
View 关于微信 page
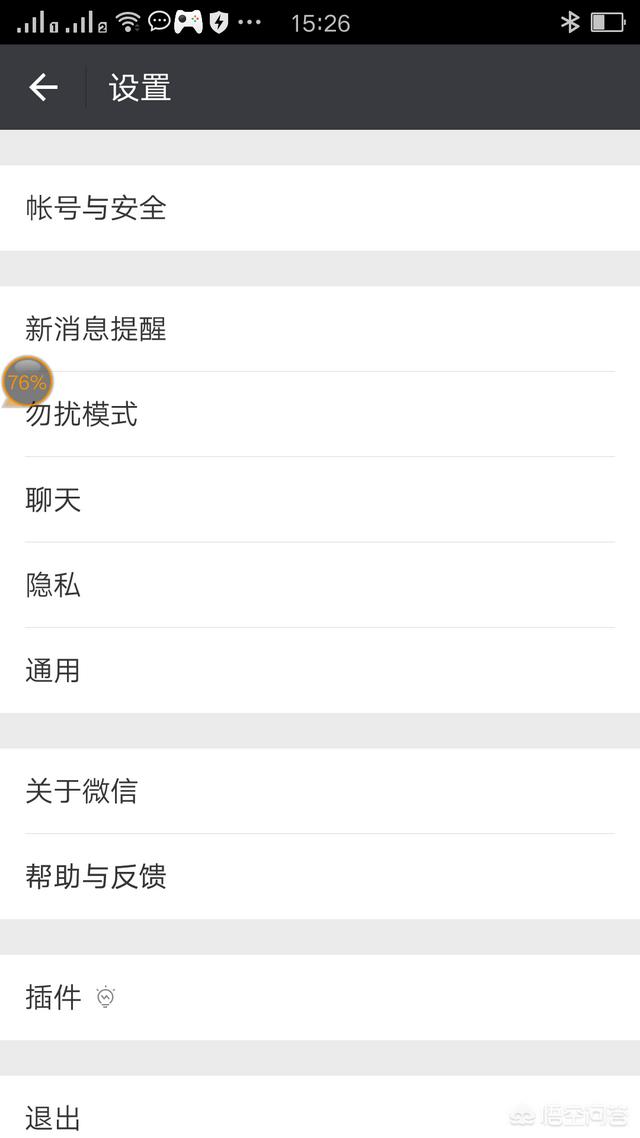(x=320, y=791)
